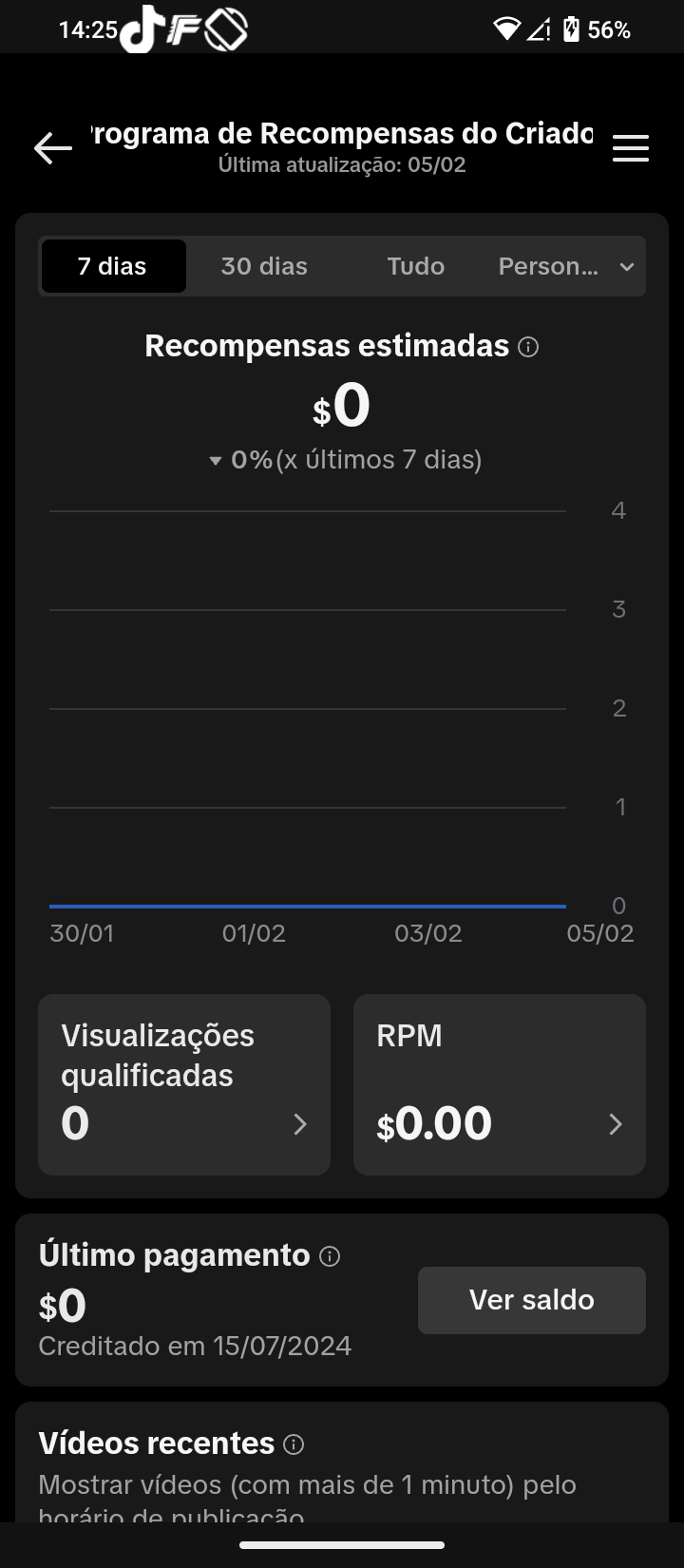Expand the Personalizado date dropdown
This screenshot has width=684, height=1568.
pyautogui.click(x=567, y=266)
